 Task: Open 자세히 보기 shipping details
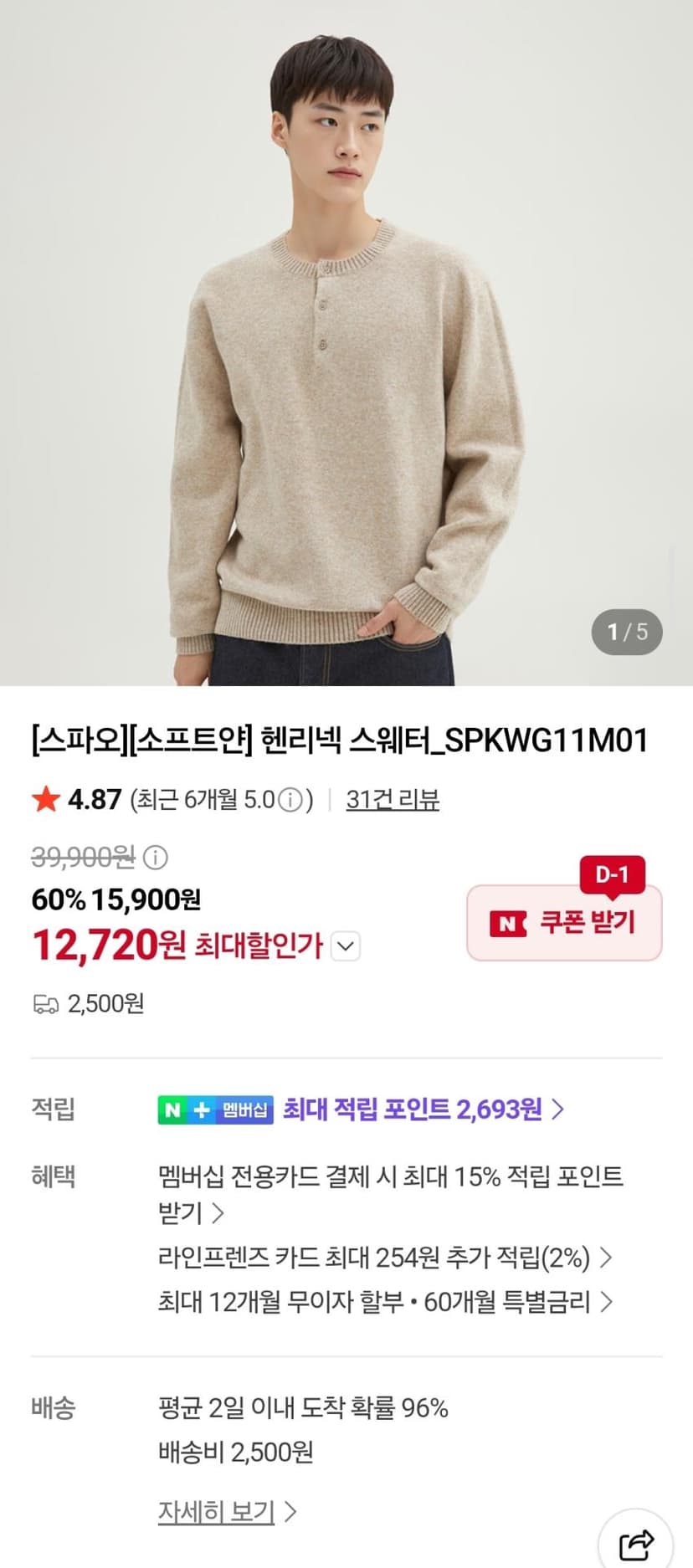click(227, 1511)
